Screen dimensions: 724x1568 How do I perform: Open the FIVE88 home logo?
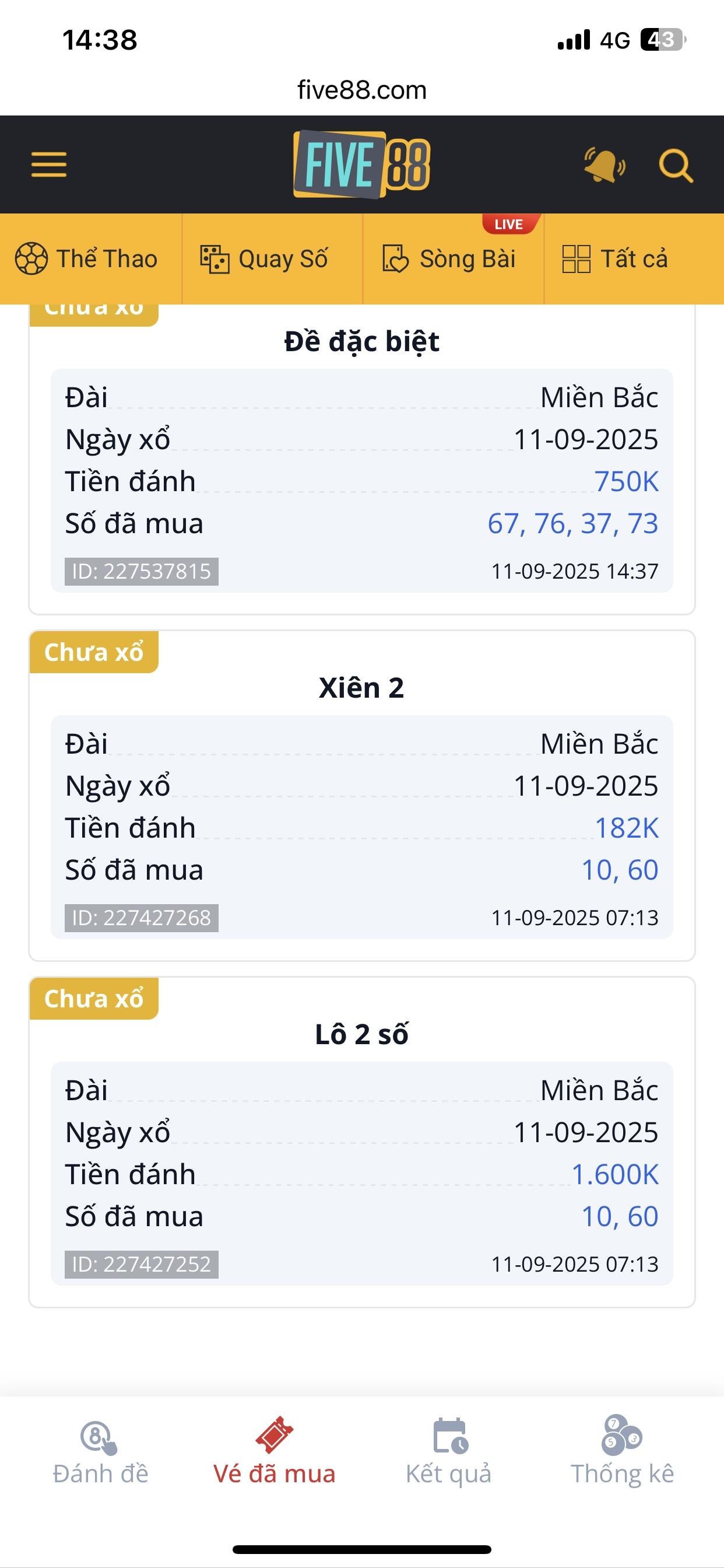click(362, 165)
